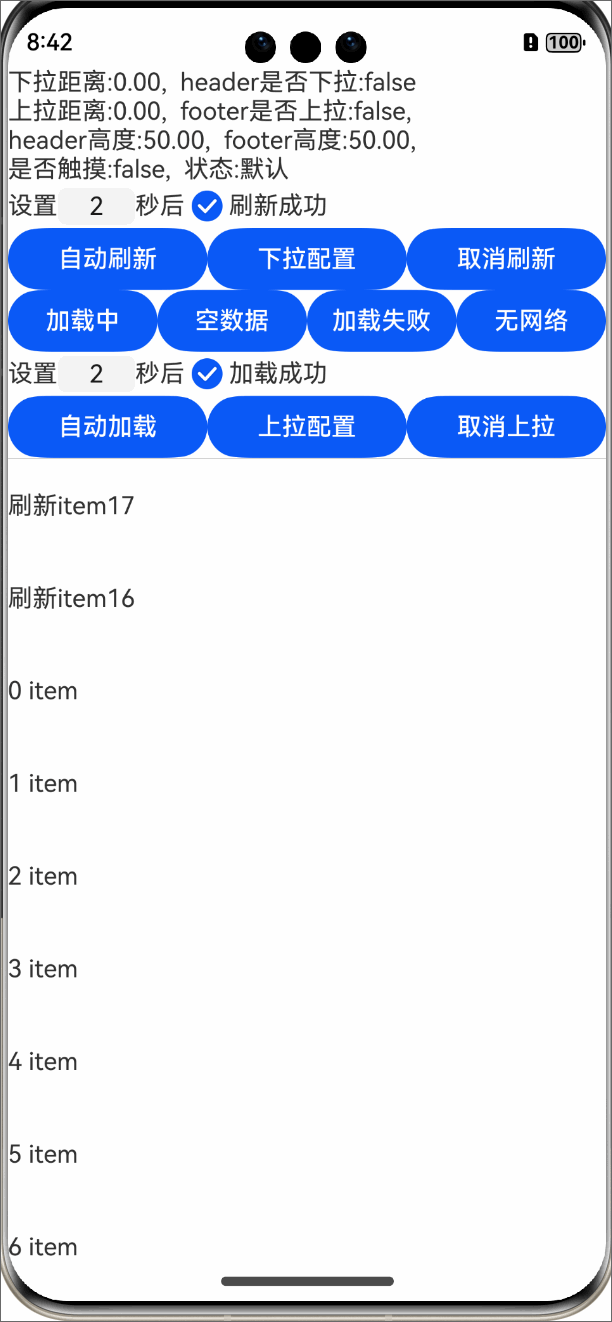Tap the 自动加载 button
Screen dimensions: 612x1322
(x=108, y=427)
